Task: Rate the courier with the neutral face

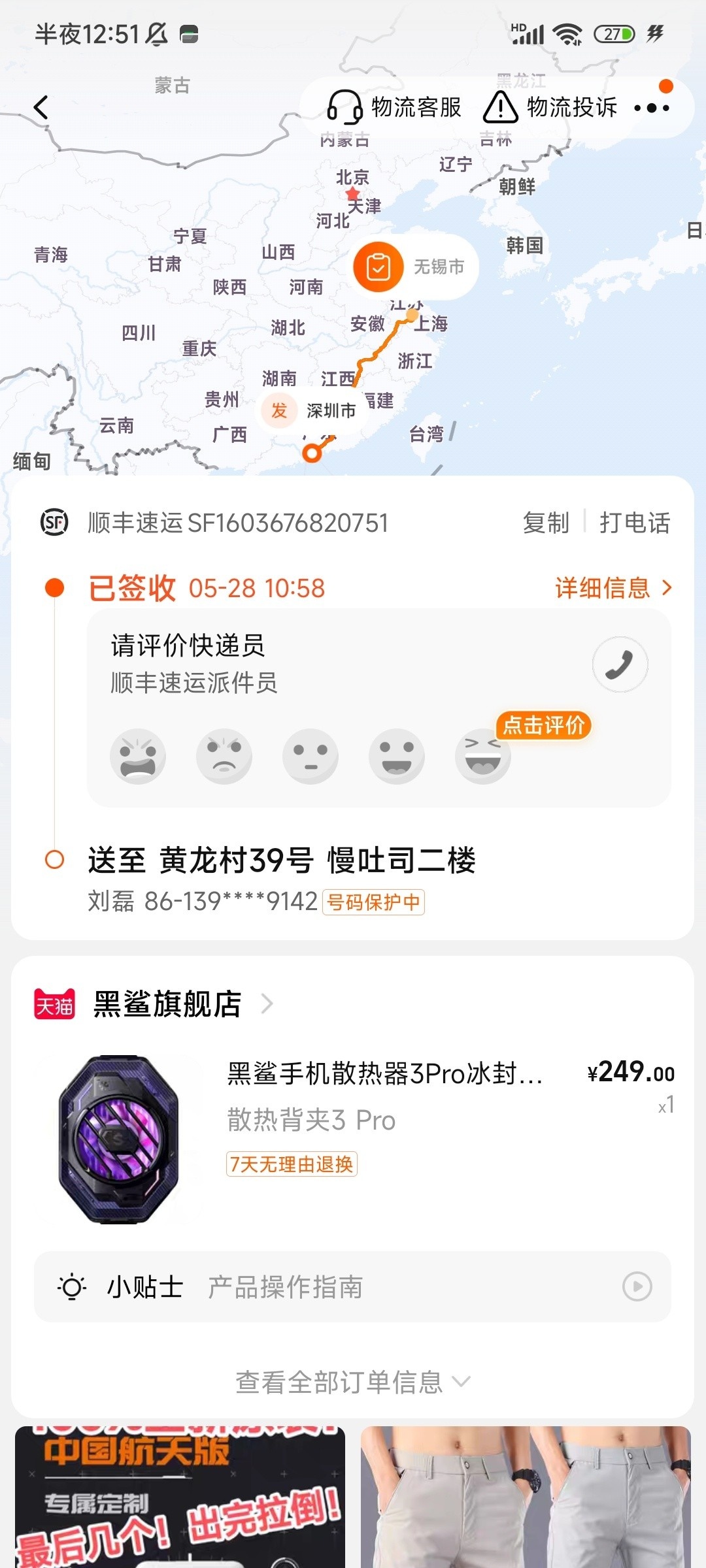Action: [310, 756]
